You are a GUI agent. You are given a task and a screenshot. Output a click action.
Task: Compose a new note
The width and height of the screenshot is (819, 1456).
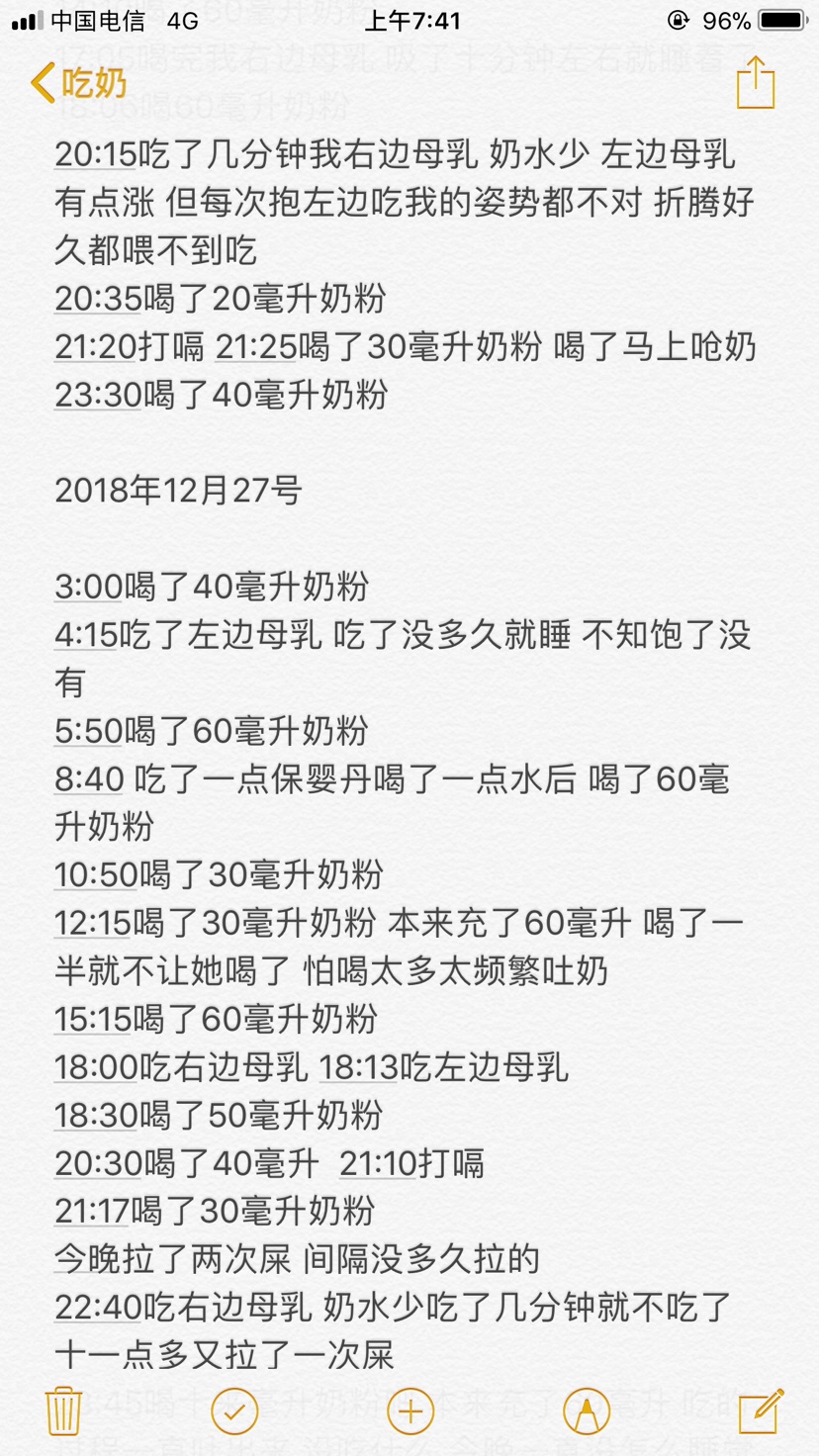[760, 1410]
